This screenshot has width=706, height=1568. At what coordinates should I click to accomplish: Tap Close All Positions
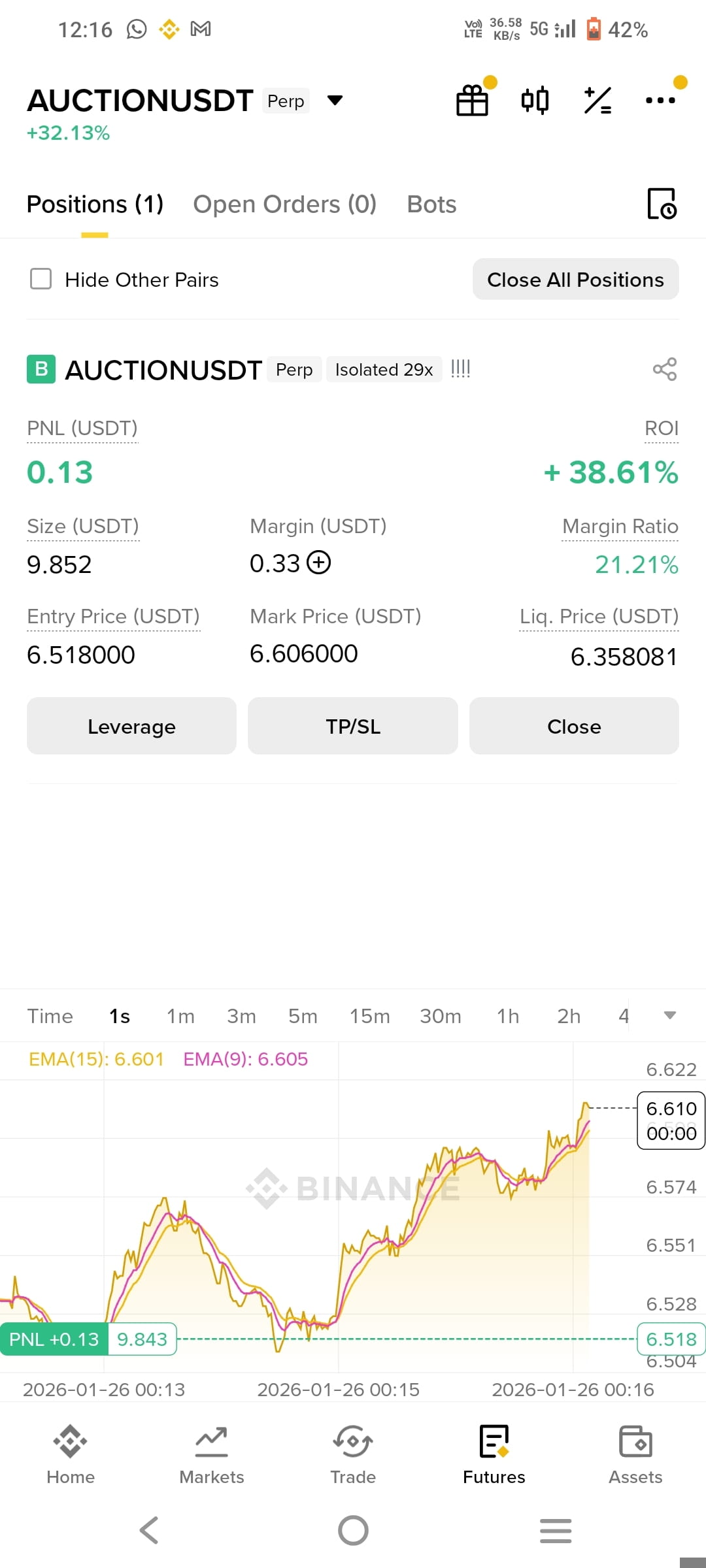(x=575, y=280)
